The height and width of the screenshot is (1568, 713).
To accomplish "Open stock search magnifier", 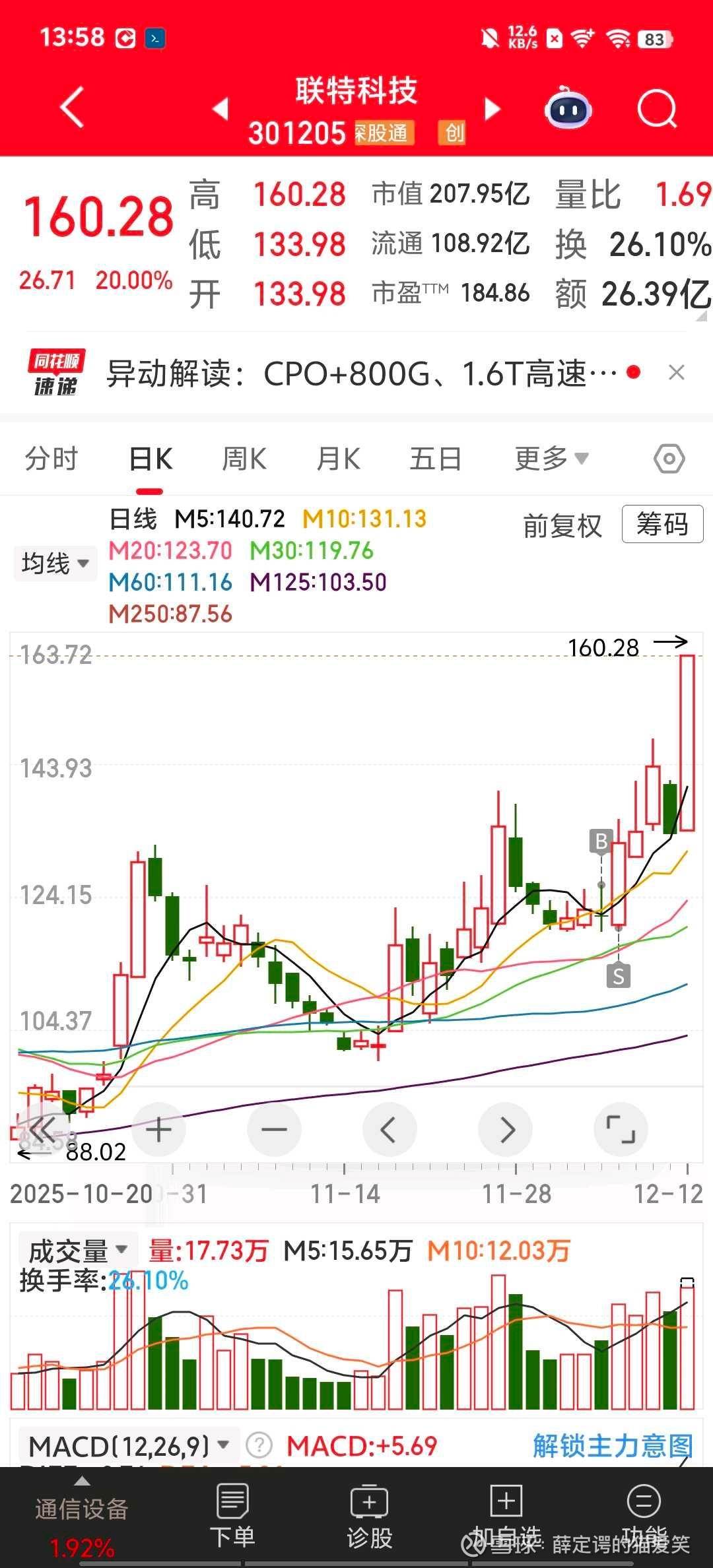I will 657,109.
